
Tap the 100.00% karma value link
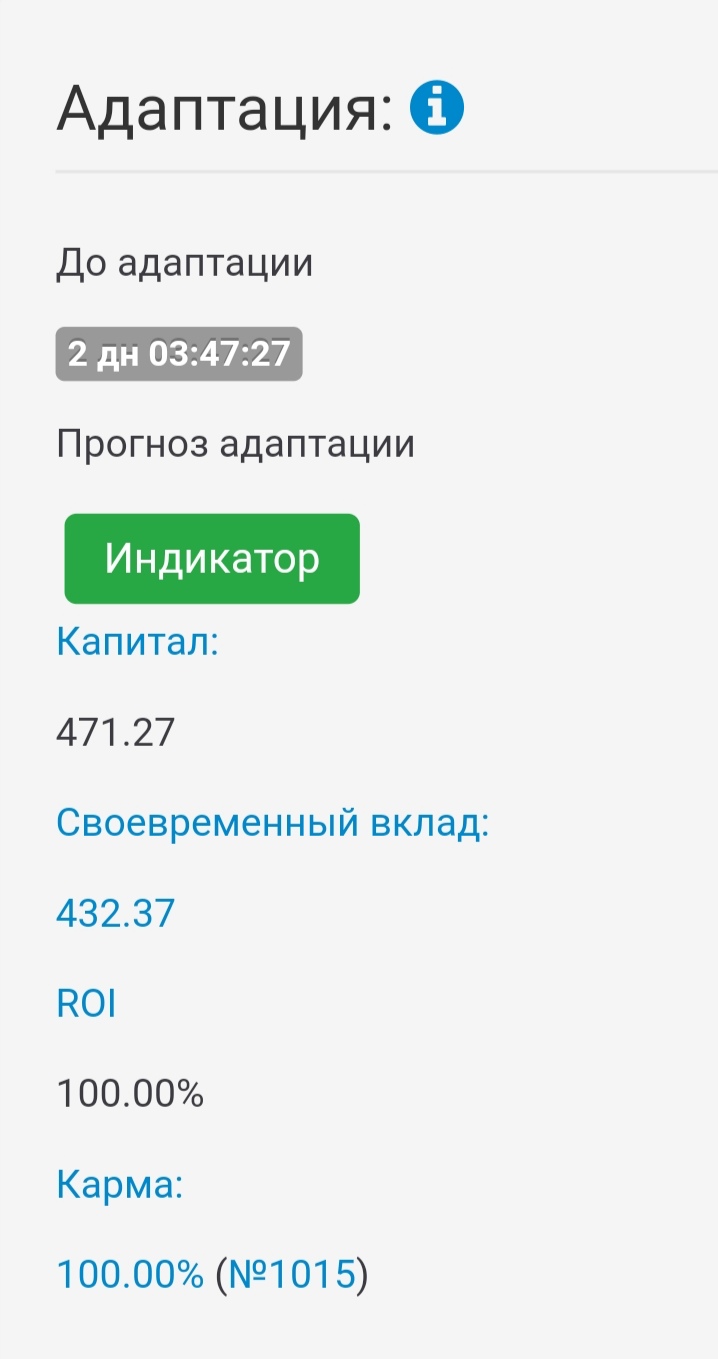click(x=130, y=1275)
